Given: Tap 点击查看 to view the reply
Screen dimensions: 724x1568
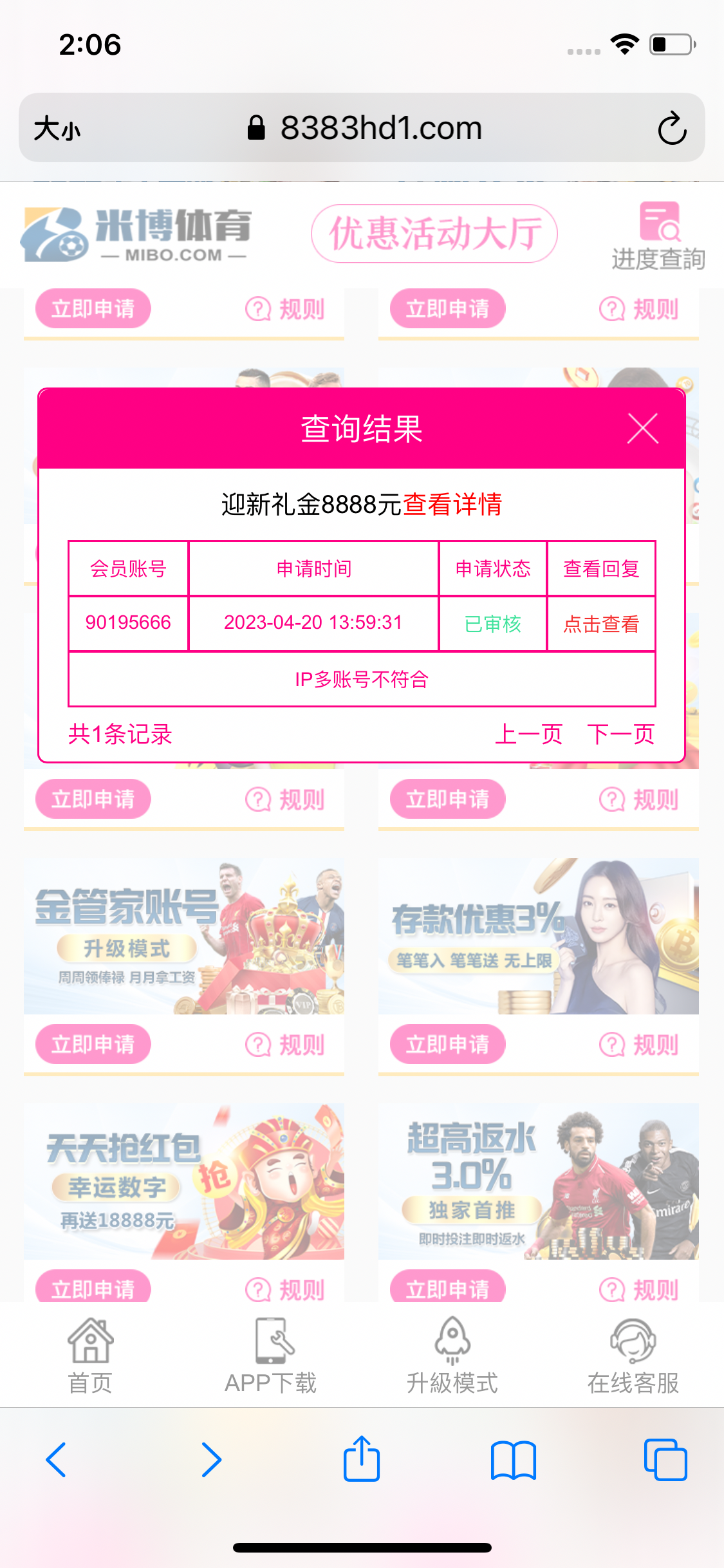Looking at the screenshot, I should click(601, 624).
